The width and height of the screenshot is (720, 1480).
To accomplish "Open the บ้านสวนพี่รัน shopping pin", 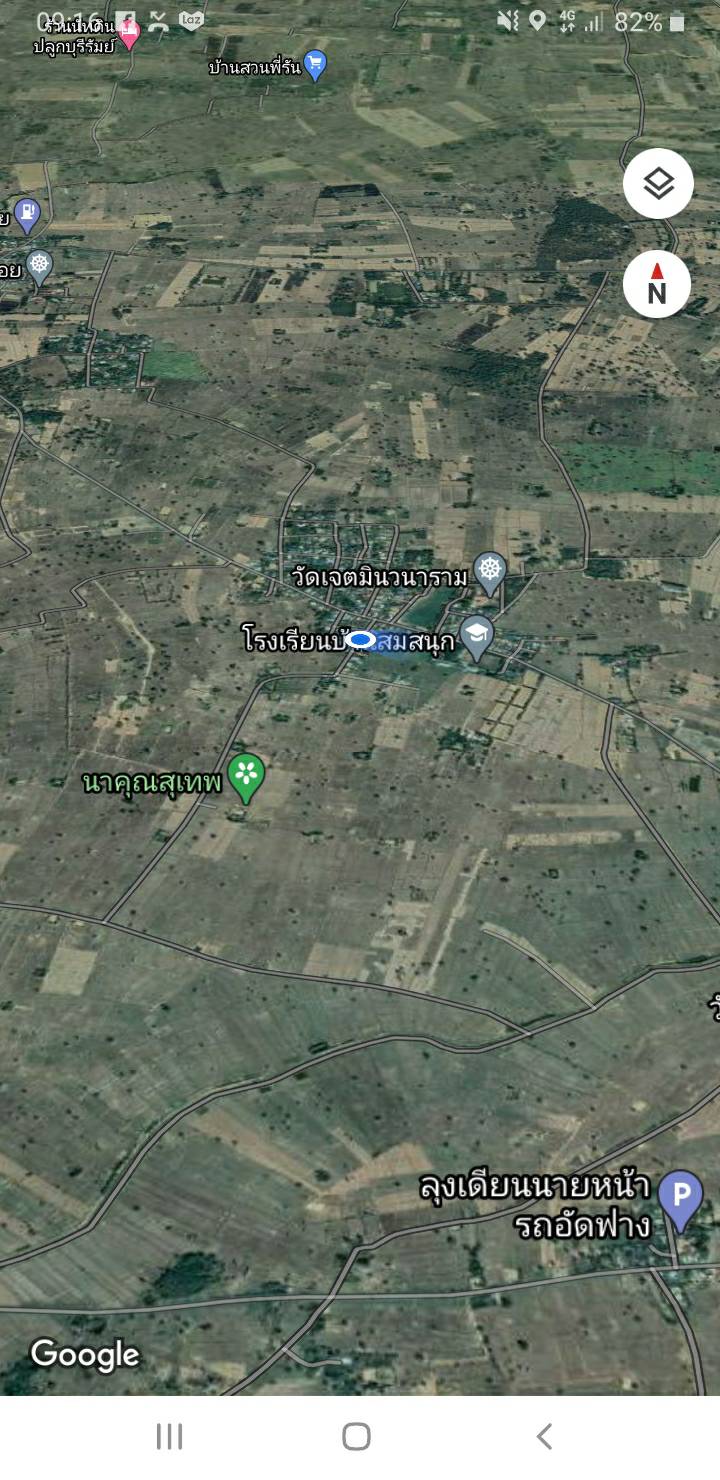I will click(316, 66).
